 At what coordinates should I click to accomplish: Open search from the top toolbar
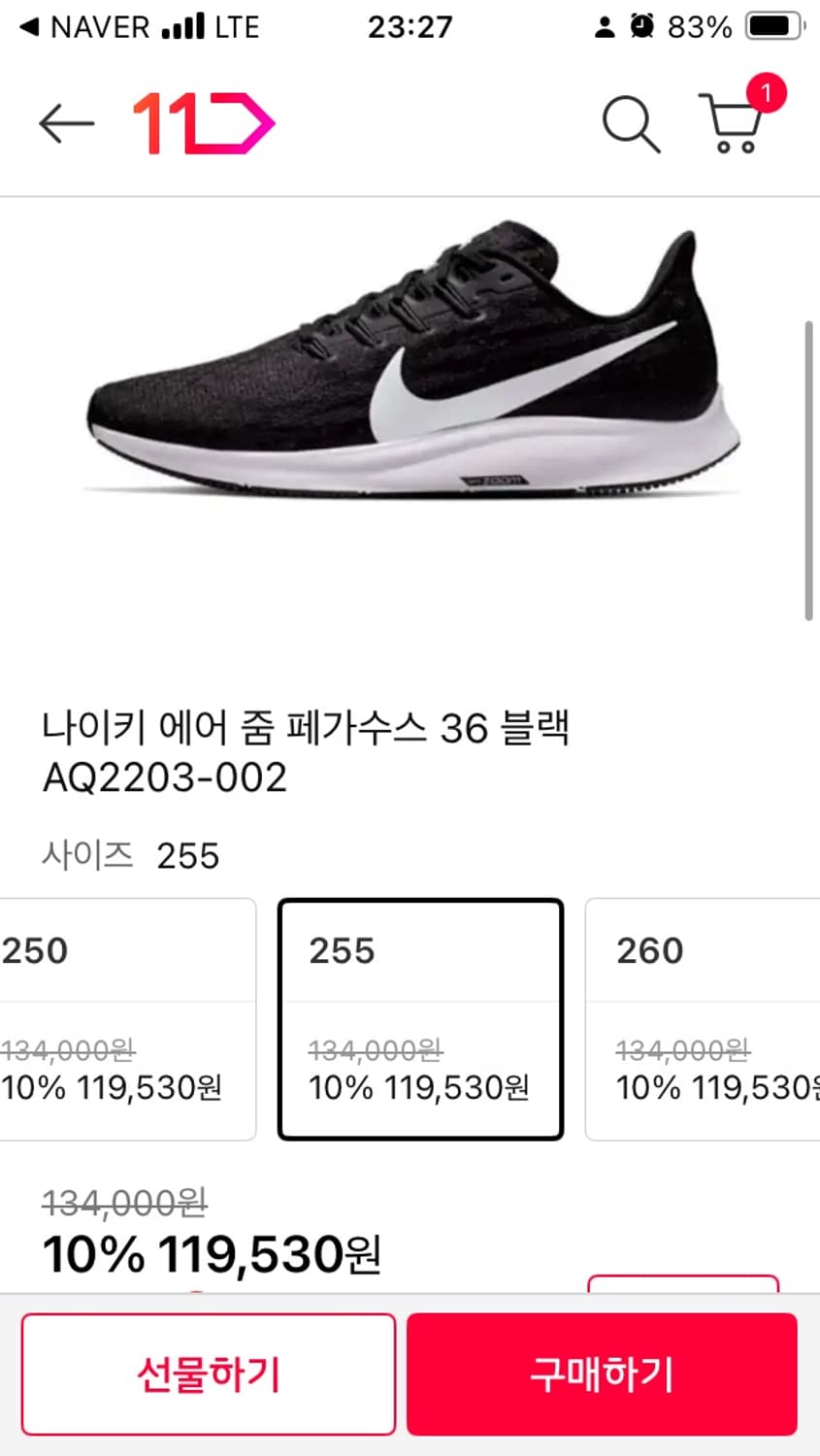coord(631,124)
